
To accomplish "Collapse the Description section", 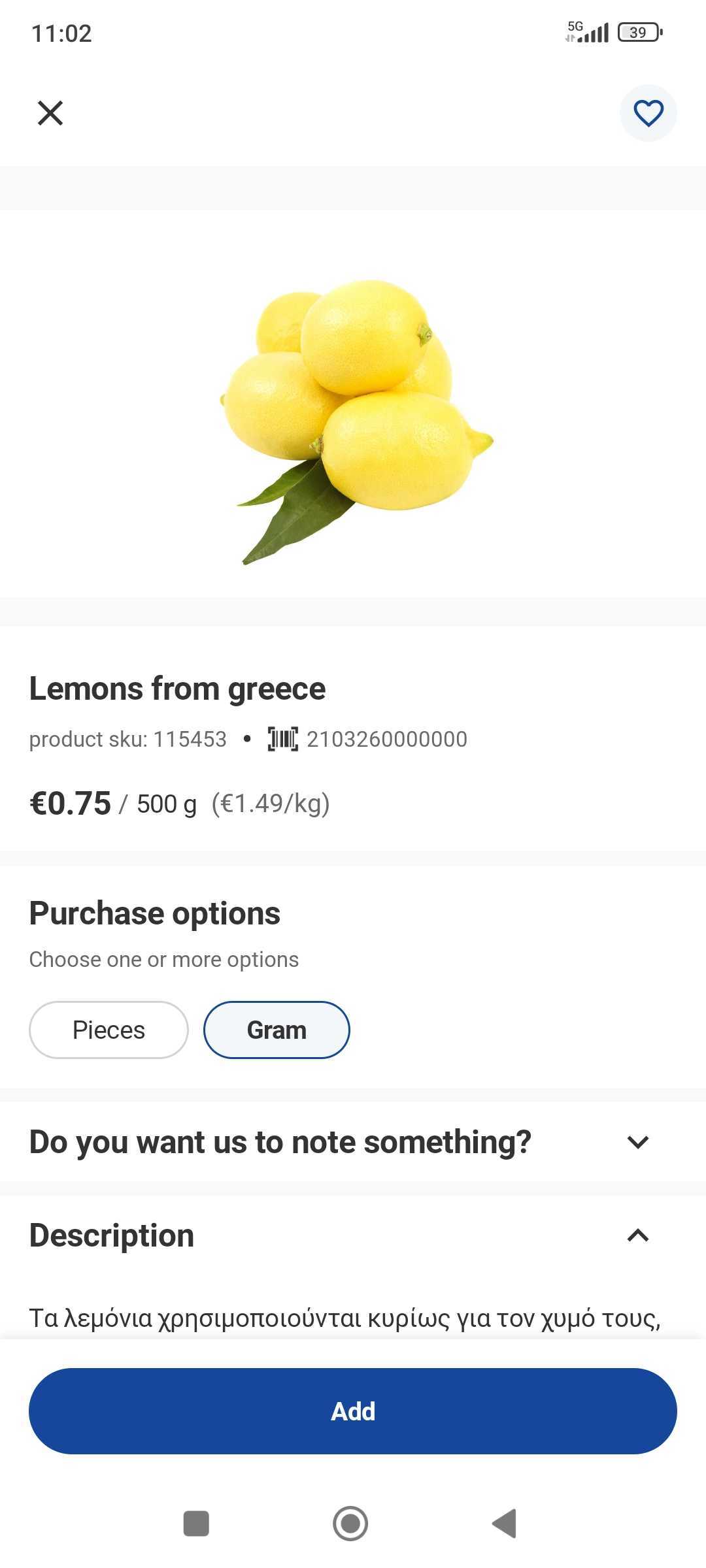I will 637,1235.
